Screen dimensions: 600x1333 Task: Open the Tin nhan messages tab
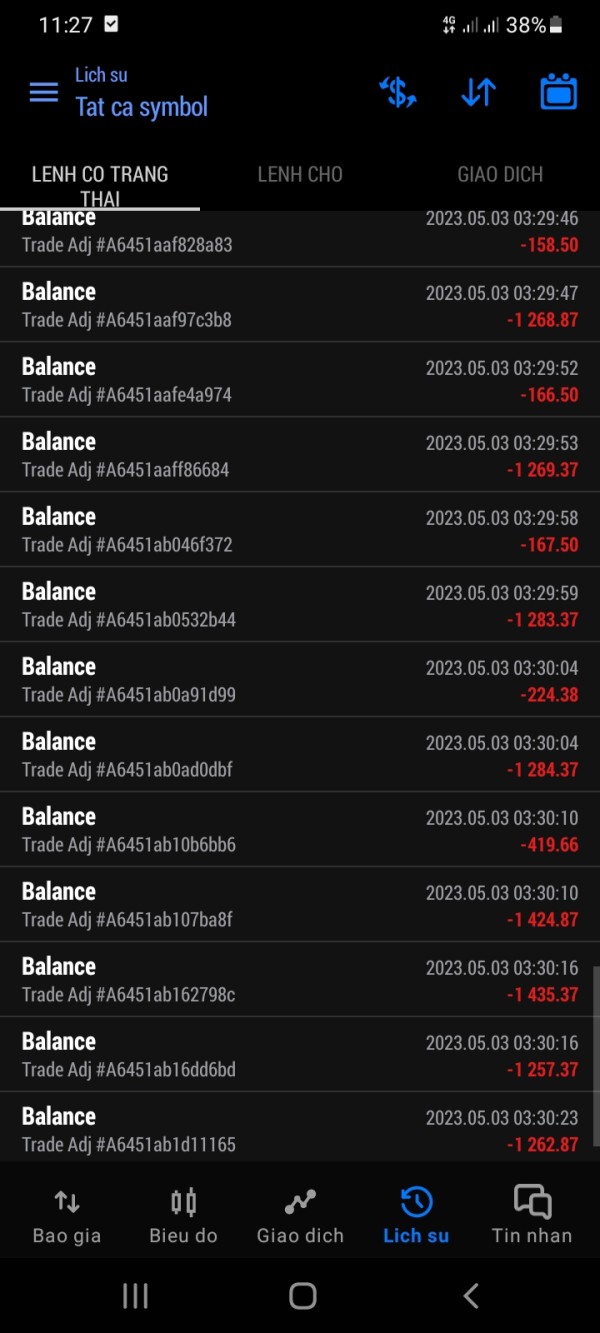[532, 1214]
